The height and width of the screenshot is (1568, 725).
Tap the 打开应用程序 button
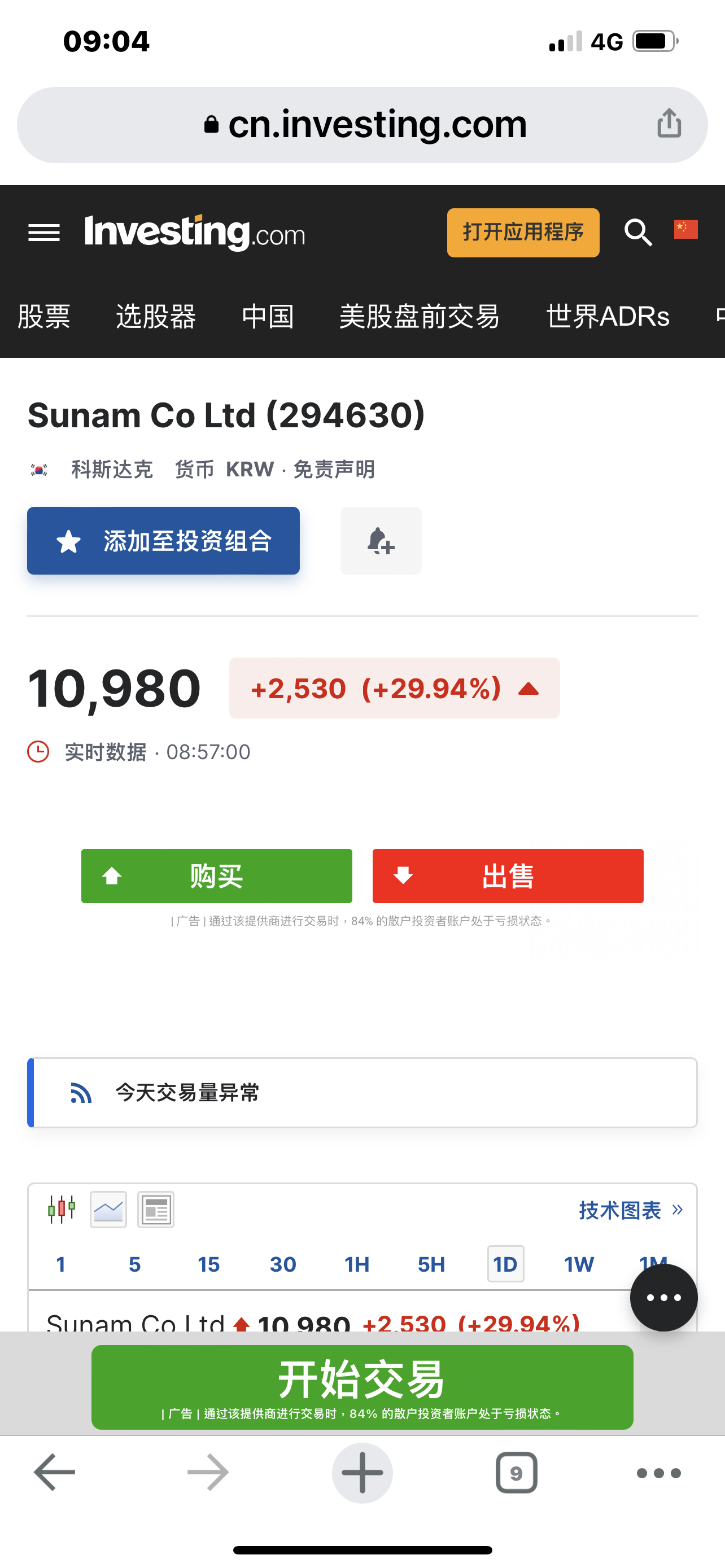523,233
